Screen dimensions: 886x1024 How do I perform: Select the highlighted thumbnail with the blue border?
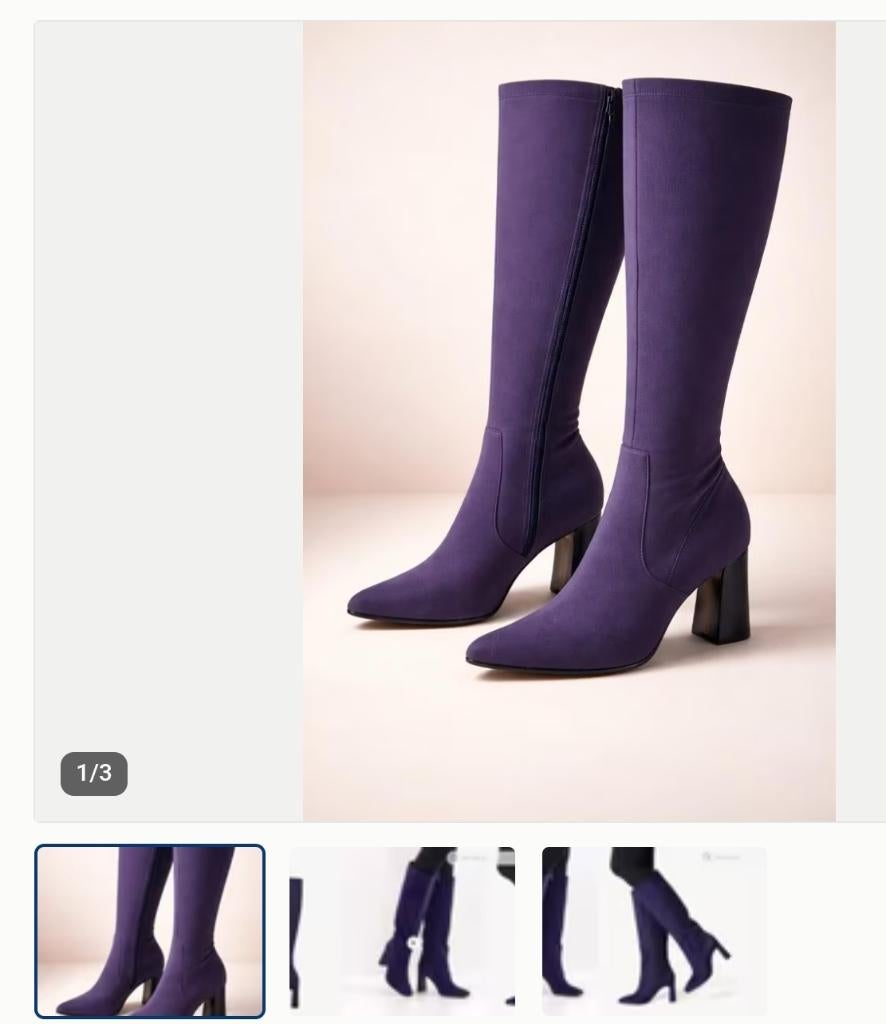pyautogui.click(x=149, y=931)
